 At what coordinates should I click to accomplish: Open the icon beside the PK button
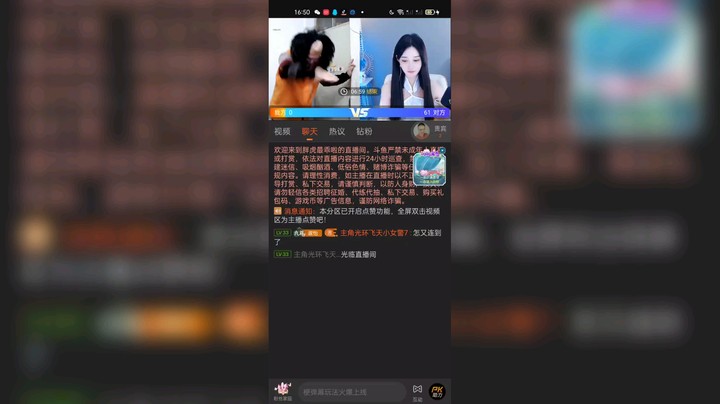click(x=417, y=390)
